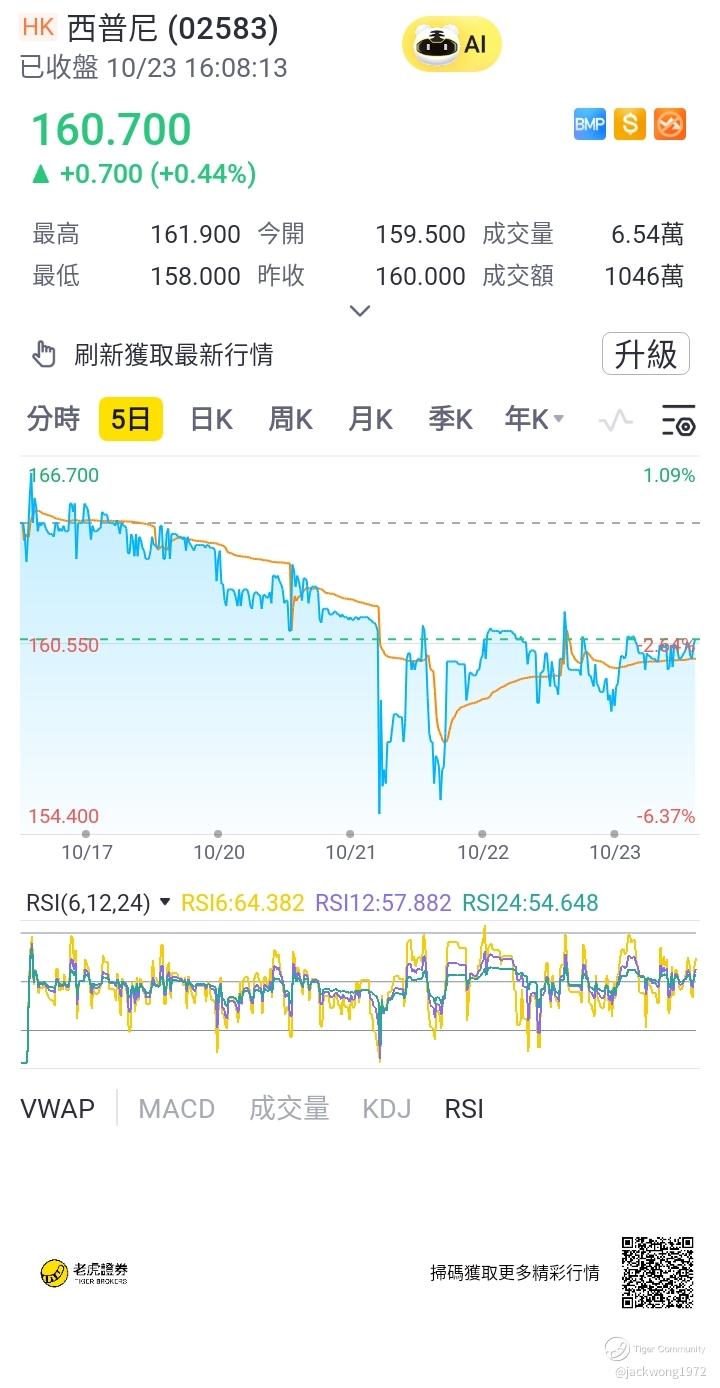
Task: Tap the greyed-out line chart icon
Action: (615, 420)
